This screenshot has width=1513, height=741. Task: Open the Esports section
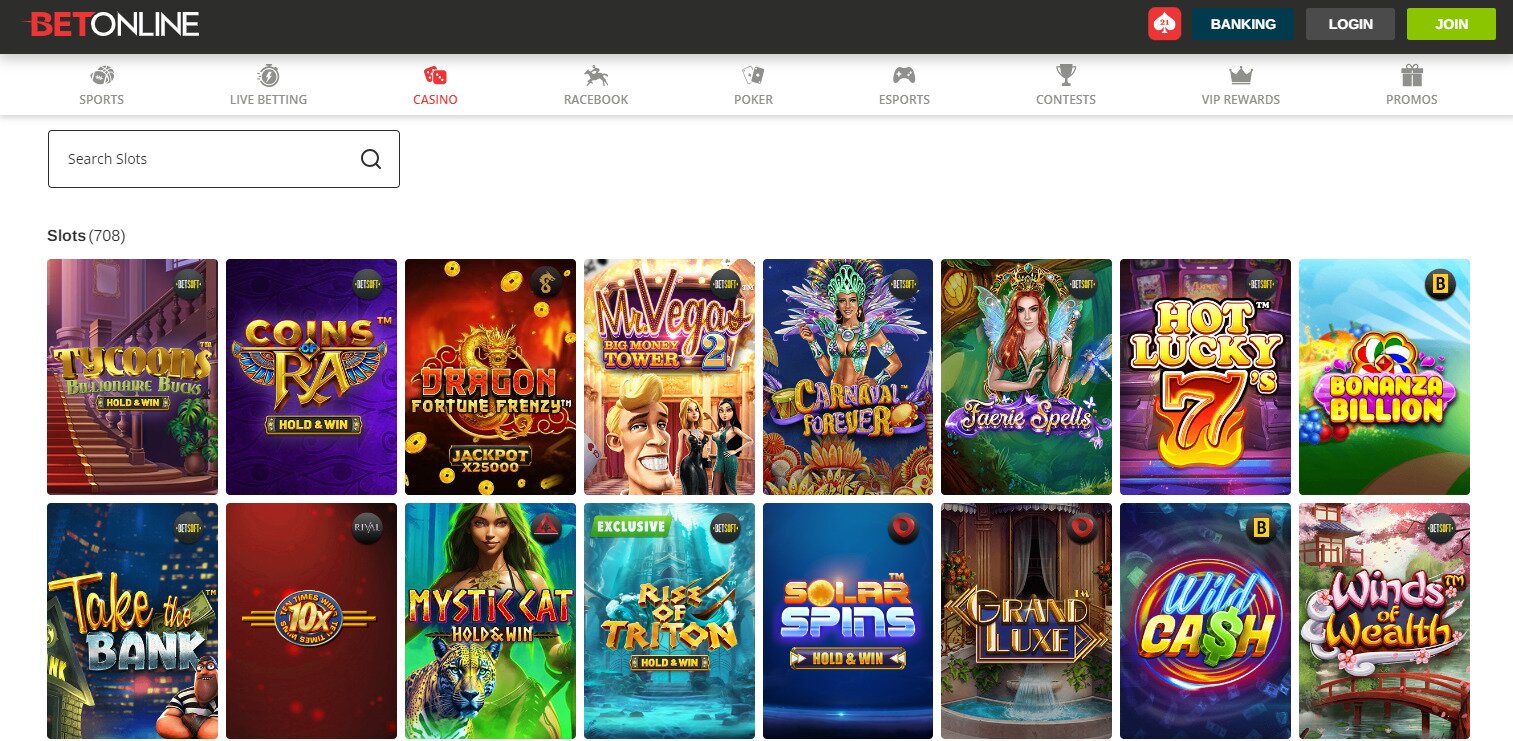coord(904,86)
